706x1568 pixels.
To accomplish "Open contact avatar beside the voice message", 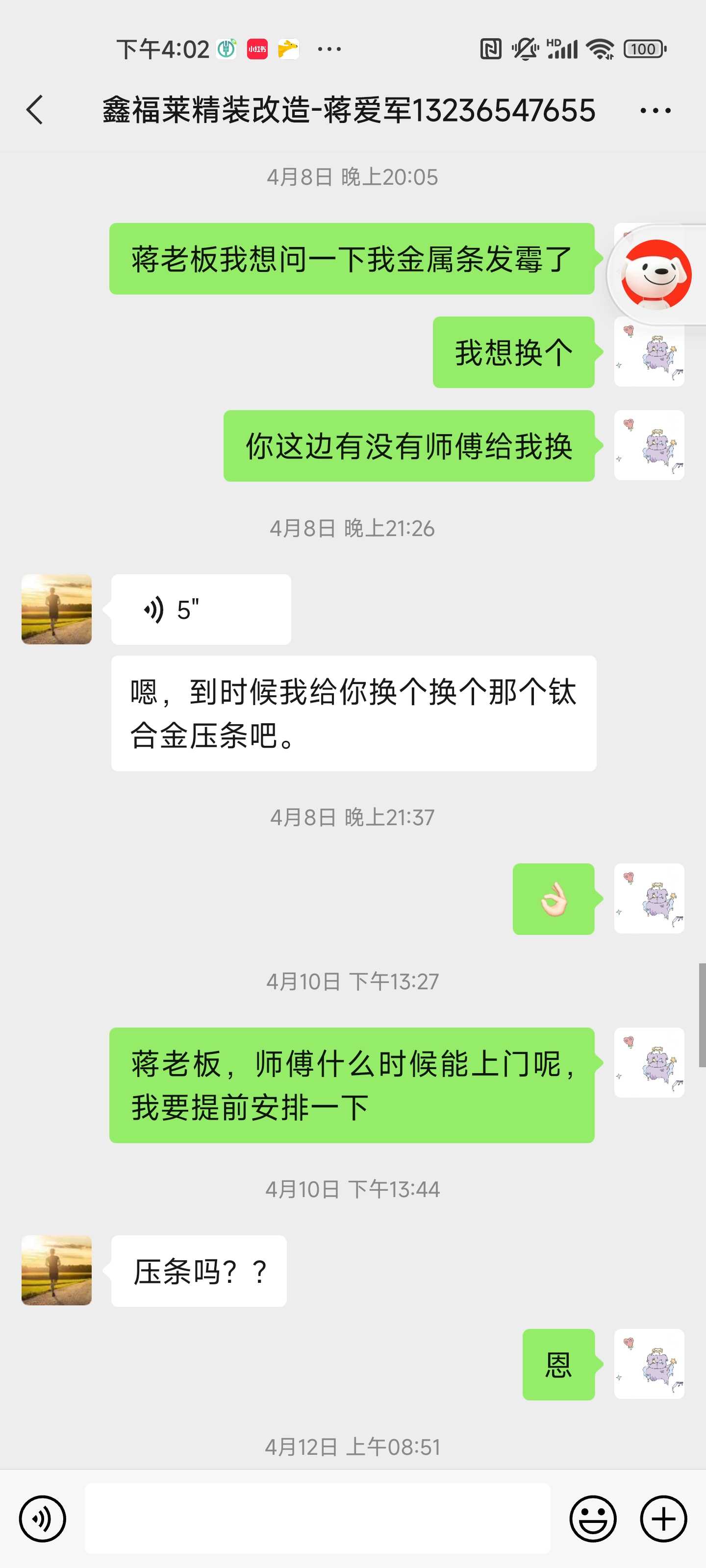I will coord(57,609).
